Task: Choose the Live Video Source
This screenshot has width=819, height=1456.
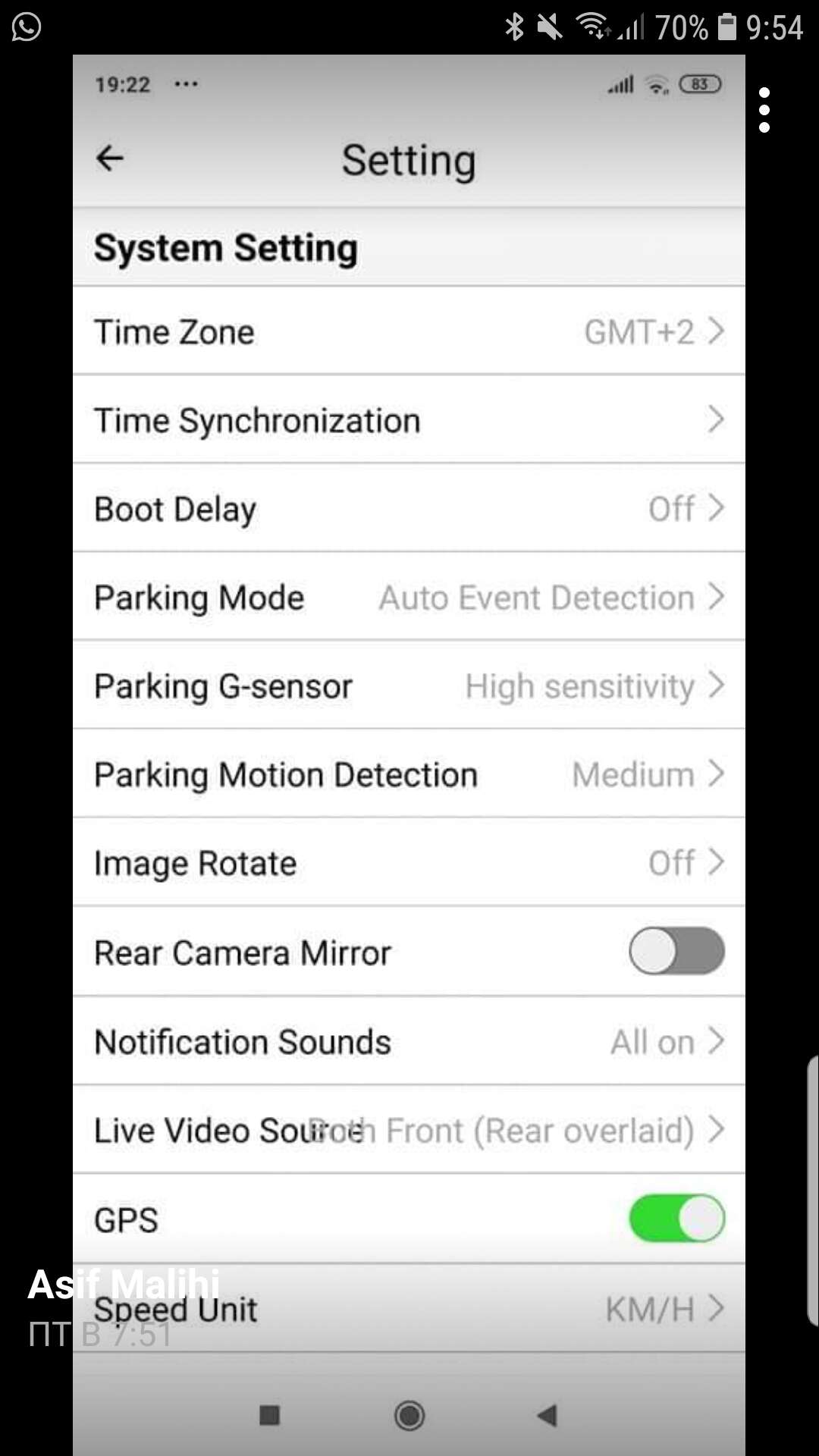Action: click(409, 1130)
